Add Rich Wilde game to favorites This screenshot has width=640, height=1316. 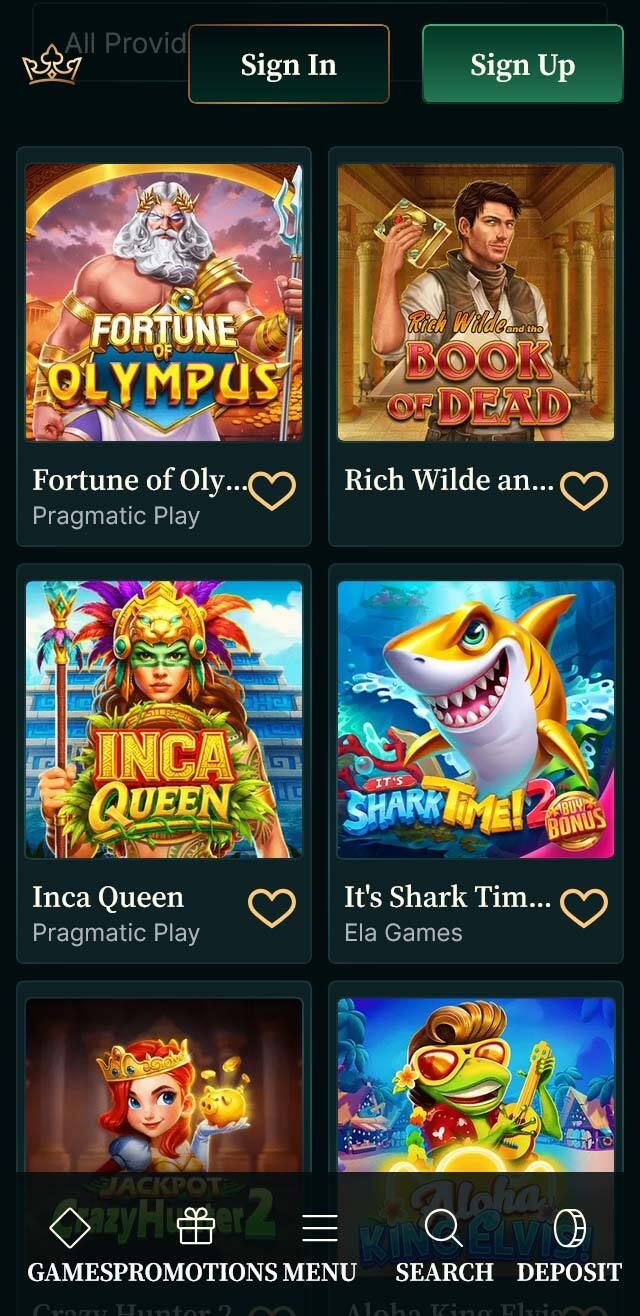pyautogui.click(x=584, y=491)
